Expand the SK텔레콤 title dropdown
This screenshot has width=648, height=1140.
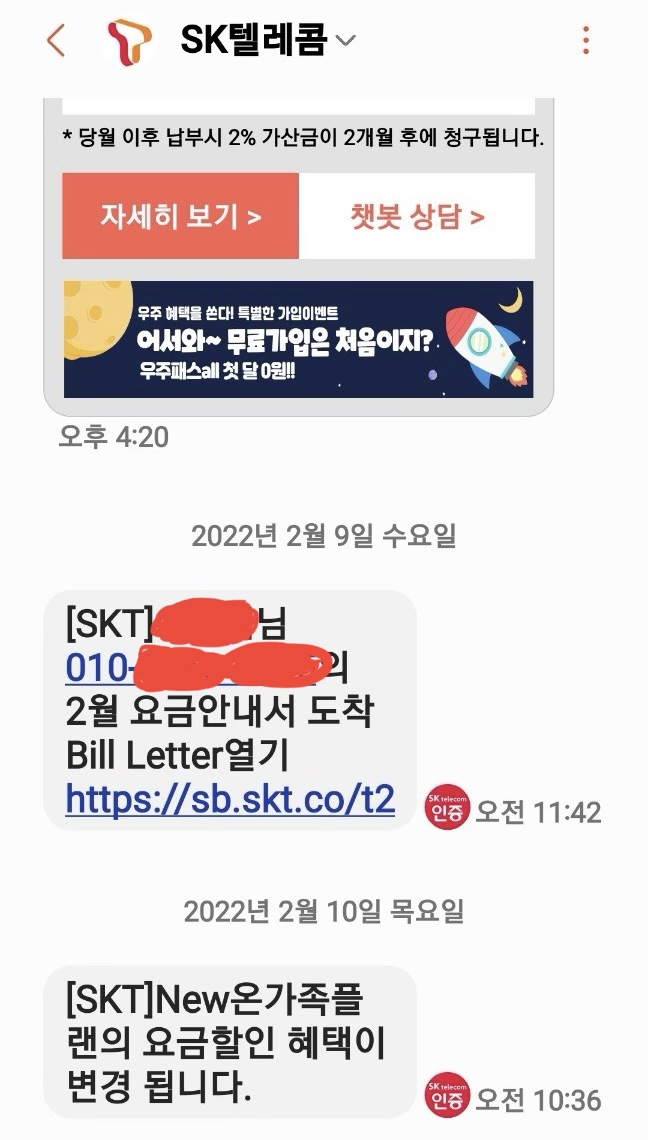[x=345, y=41]
